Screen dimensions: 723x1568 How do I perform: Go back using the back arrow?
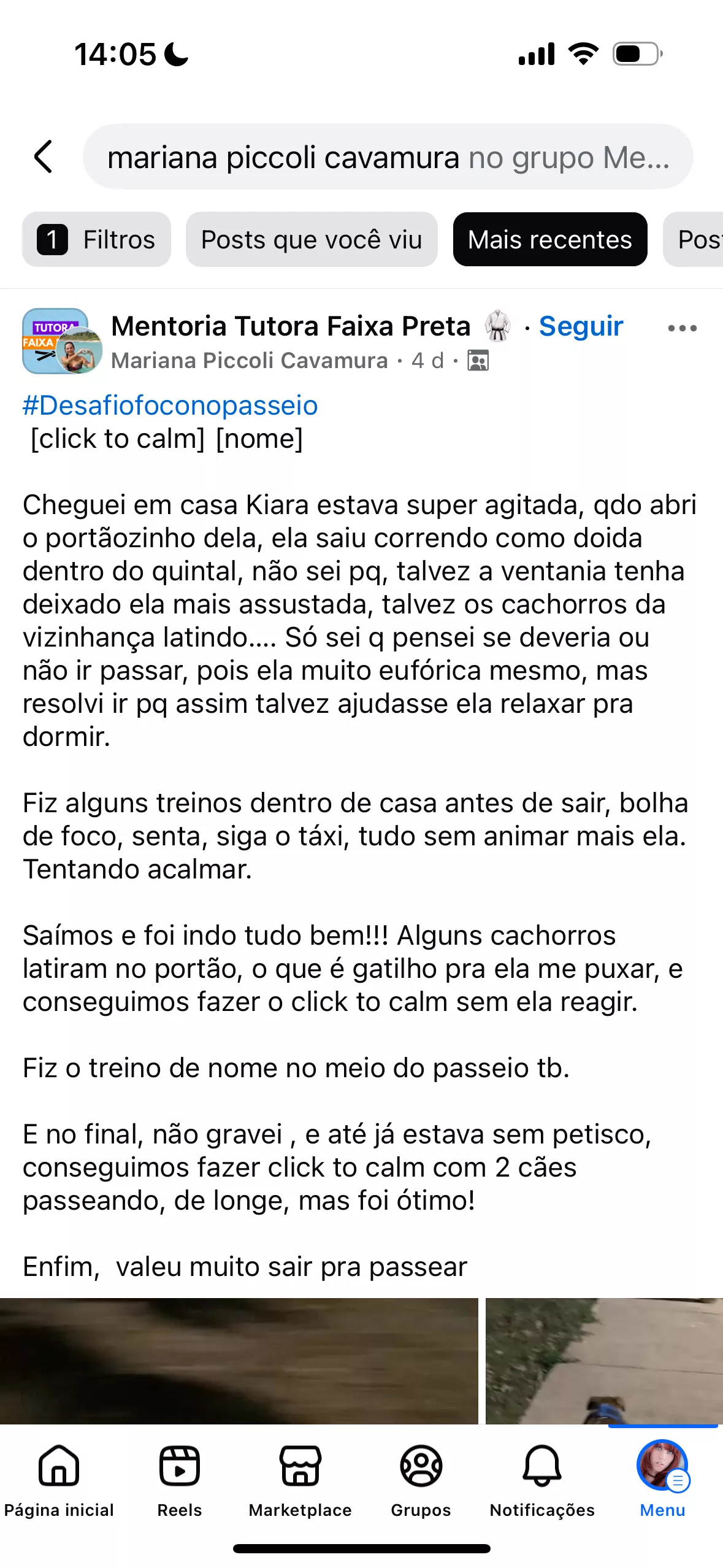click(x=43, y=157)
